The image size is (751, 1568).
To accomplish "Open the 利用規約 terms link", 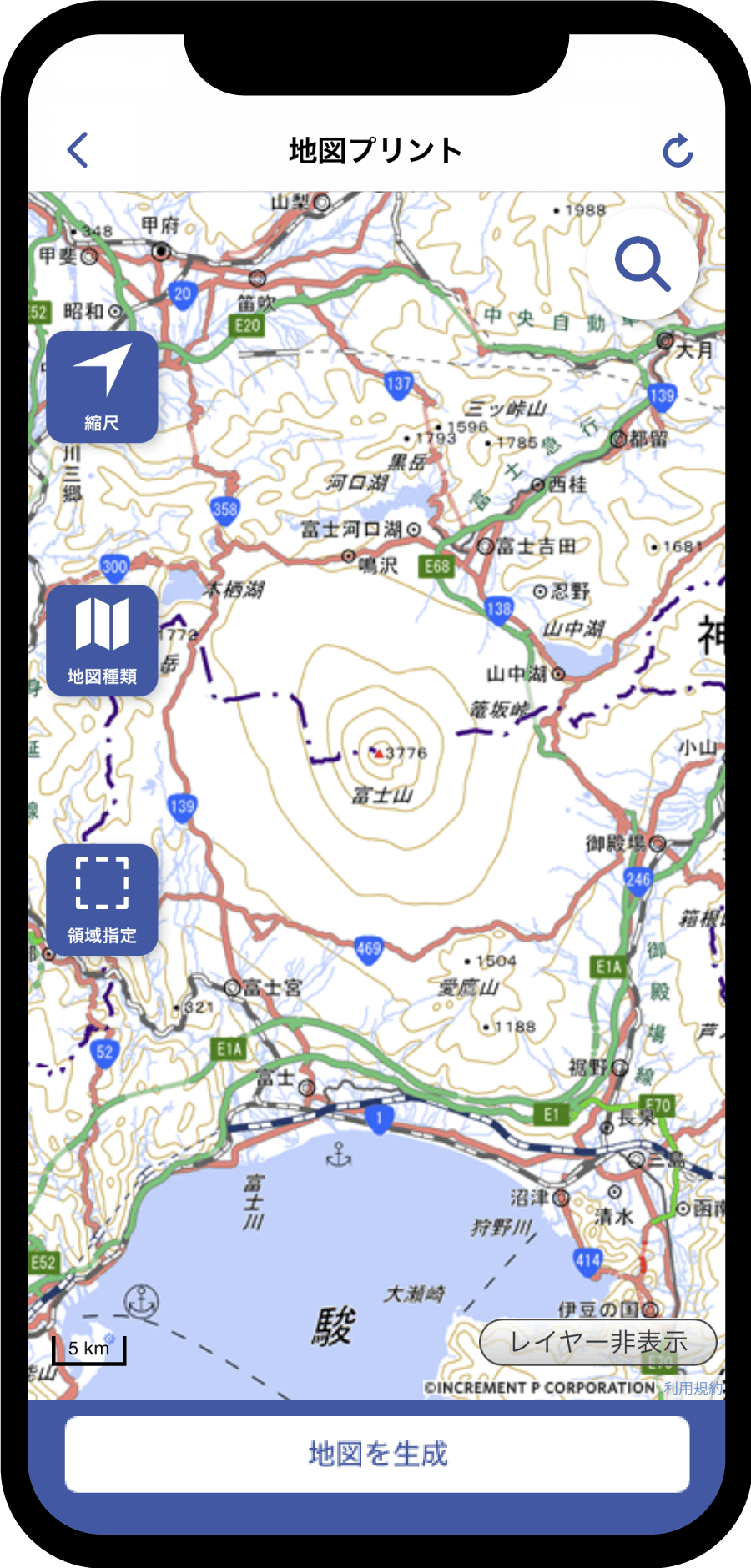I will click(x=693, y=1388).
